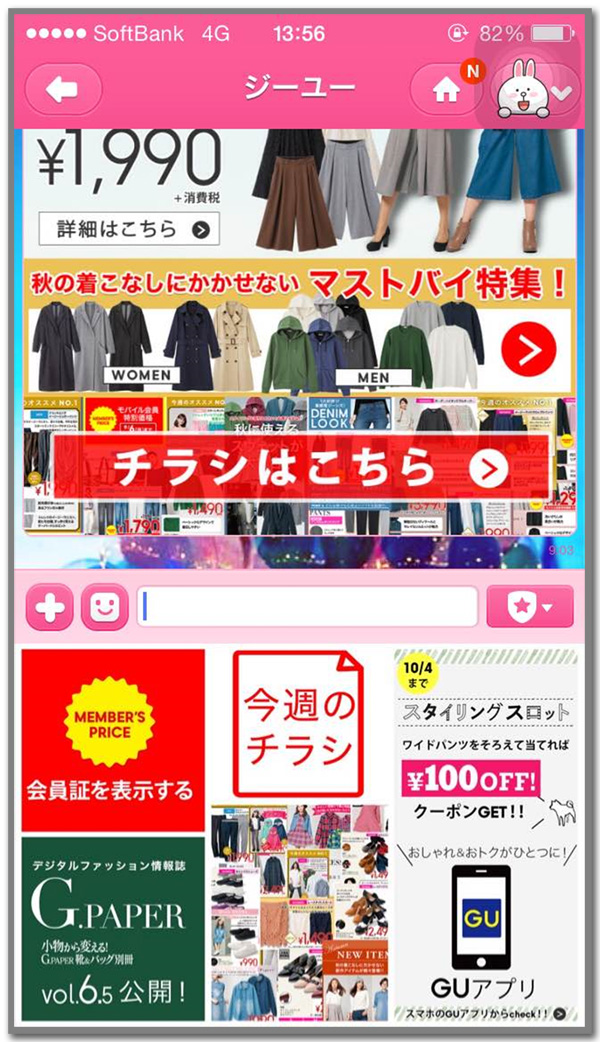This screenshot has height=1042, width=600.
Task: Focus the message text field
Action: [307, 607]
